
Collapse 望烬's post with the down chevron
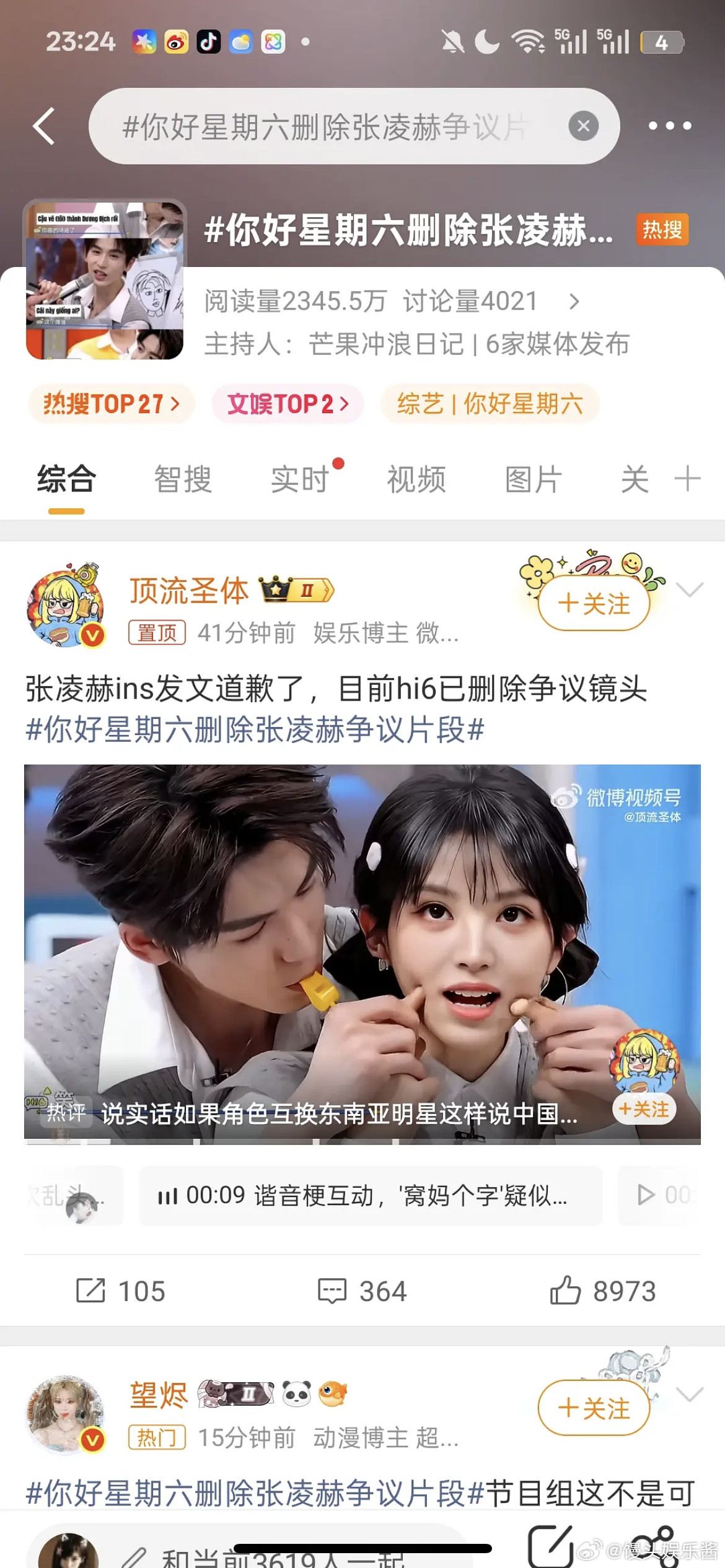click(x=690, y=1393)
